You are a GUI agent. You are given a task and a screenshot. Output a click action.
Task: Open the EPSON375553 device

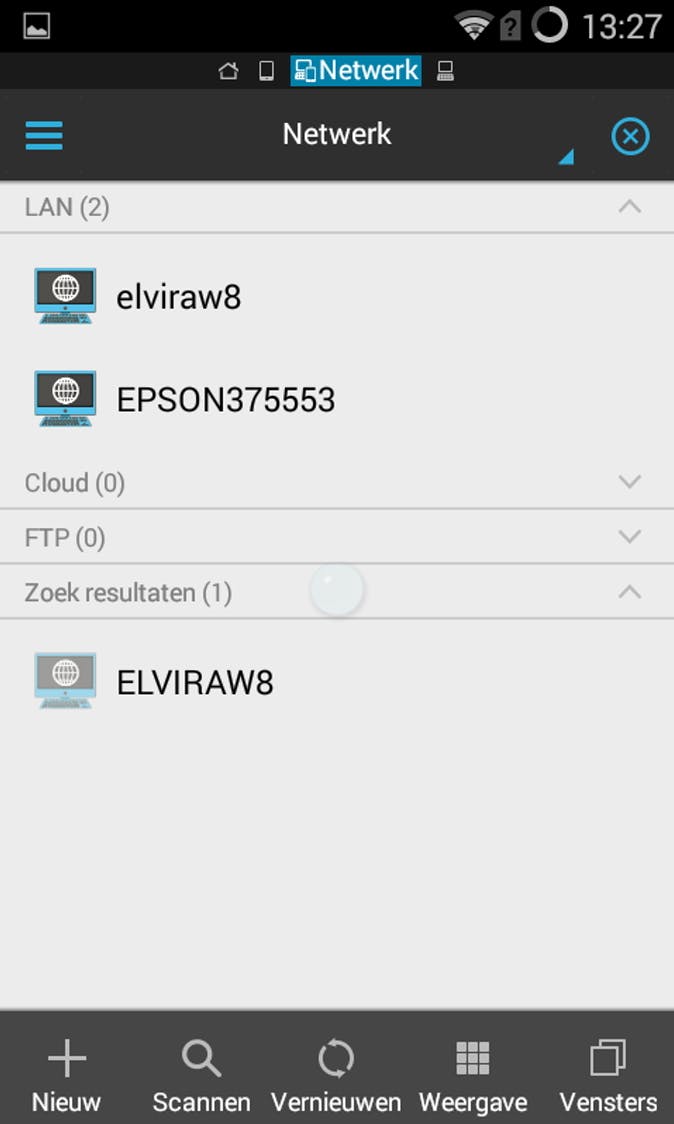click(x=225, y=400)
